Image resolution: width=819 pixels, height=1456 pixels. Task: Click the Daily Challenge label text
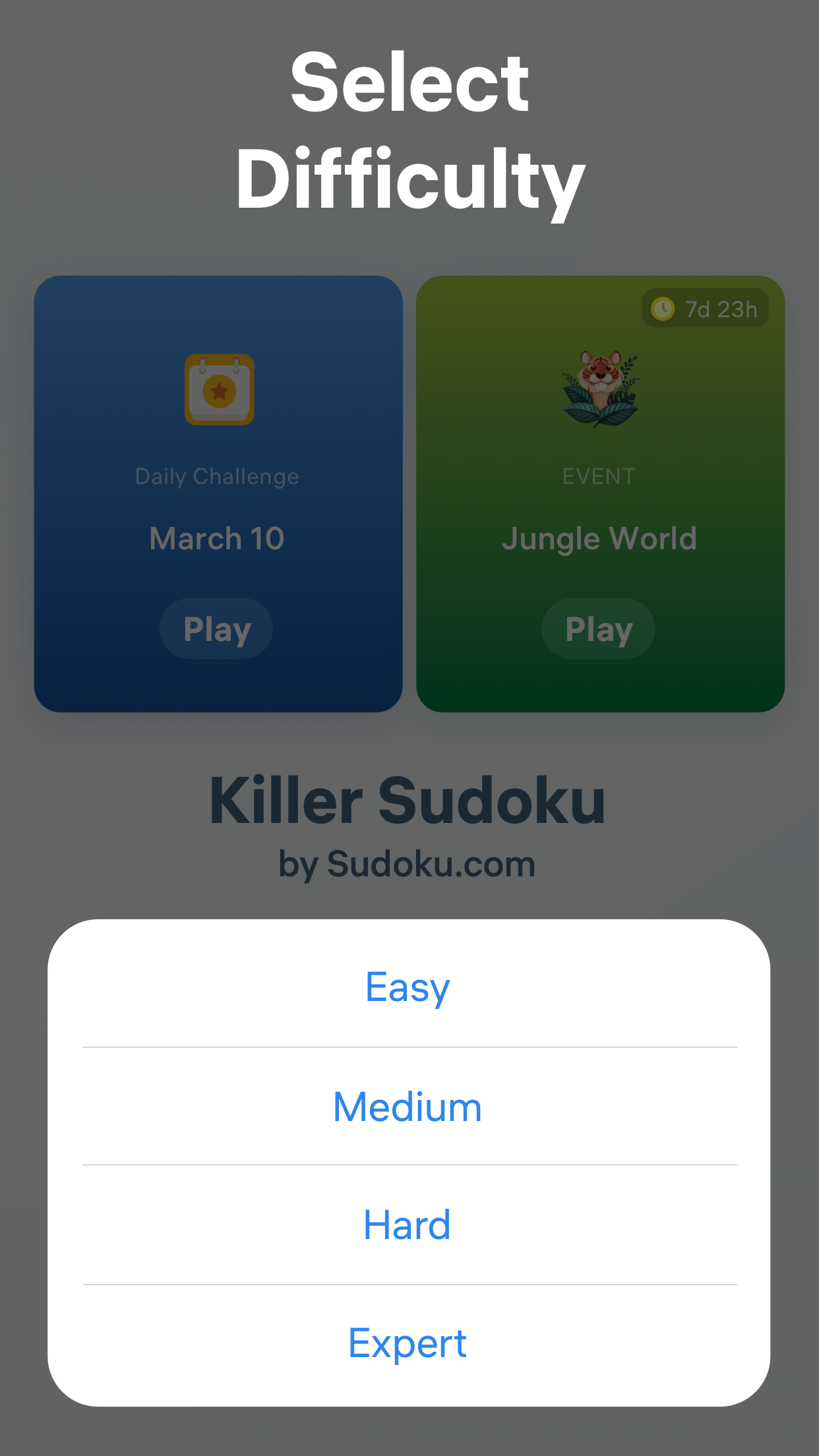point(216,475)
